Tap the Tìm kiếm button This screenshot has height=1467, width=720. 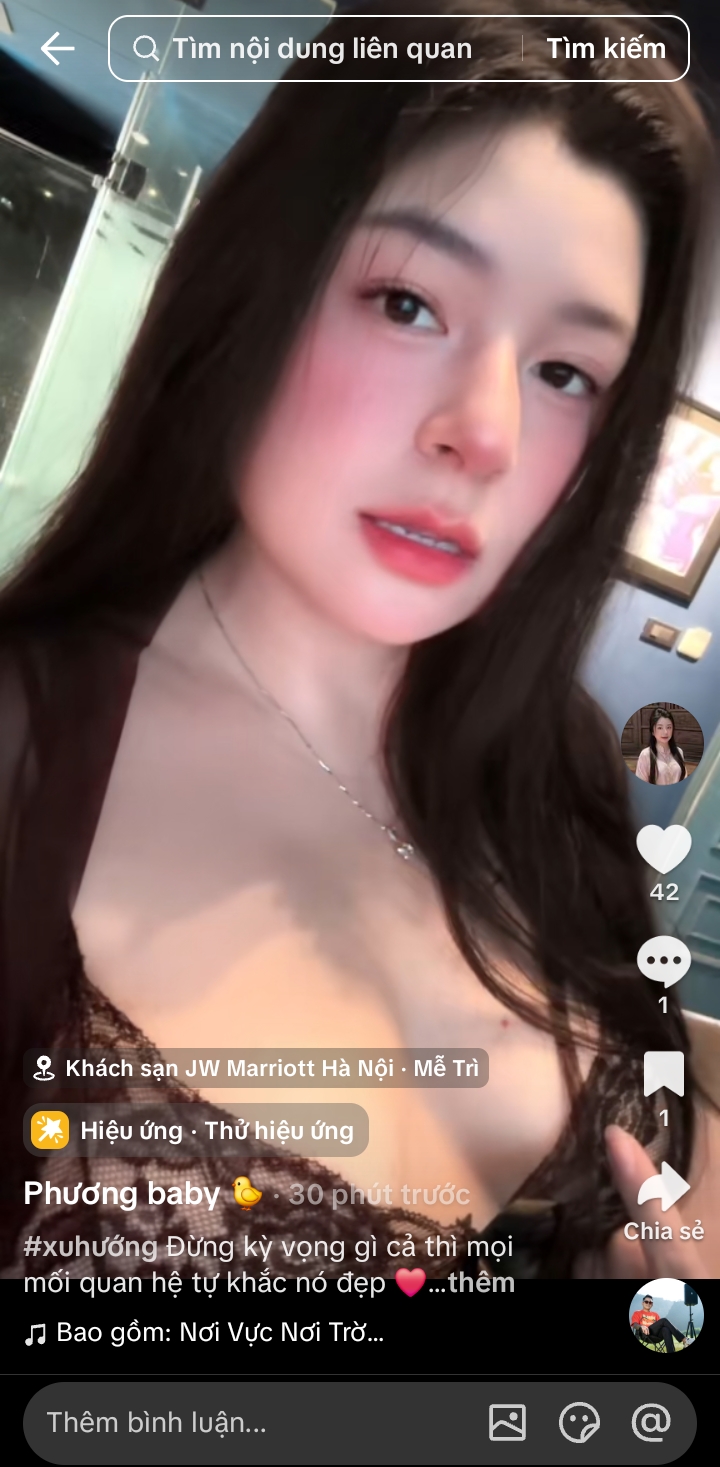pyautogui.click(x=606, y=48)
